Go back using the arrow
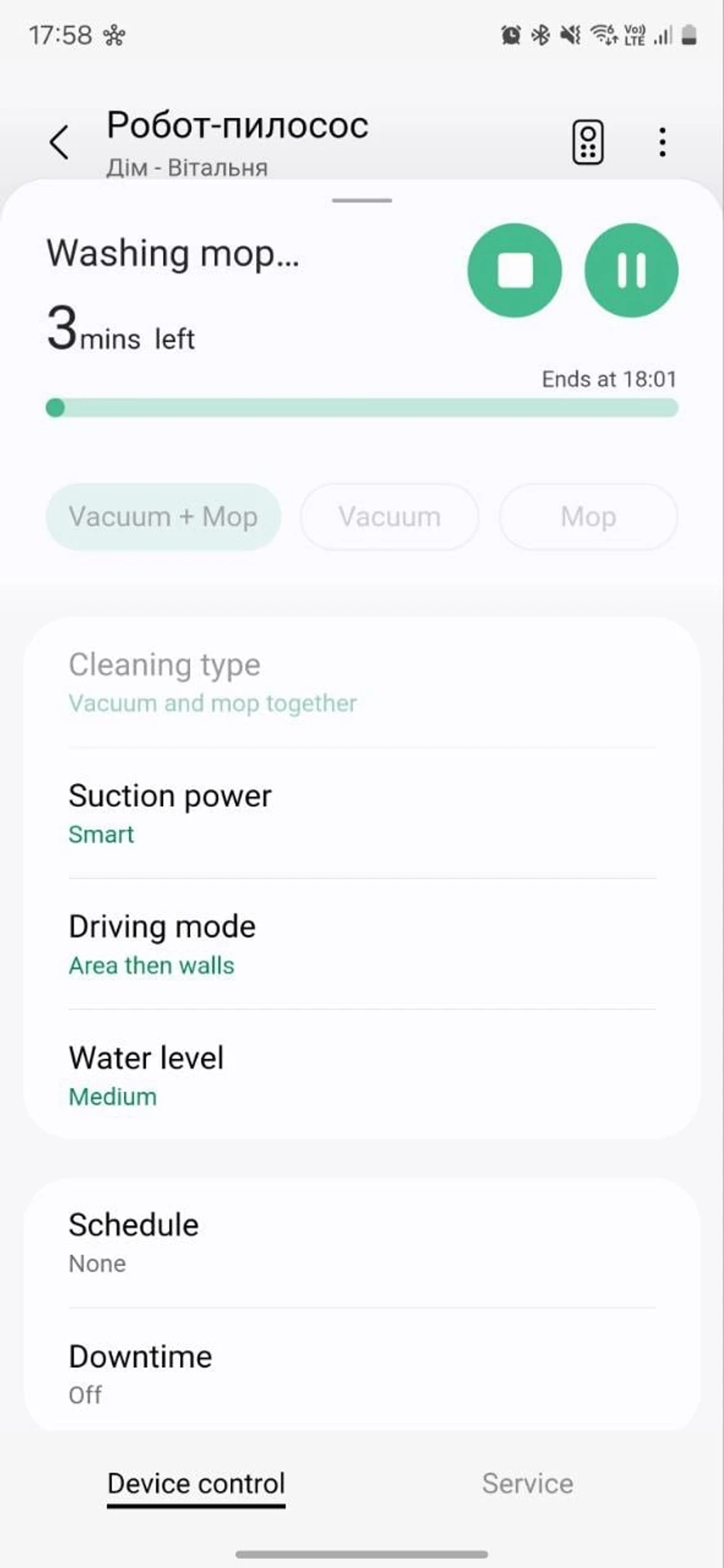724x1568 pixels. coord(59,143)
